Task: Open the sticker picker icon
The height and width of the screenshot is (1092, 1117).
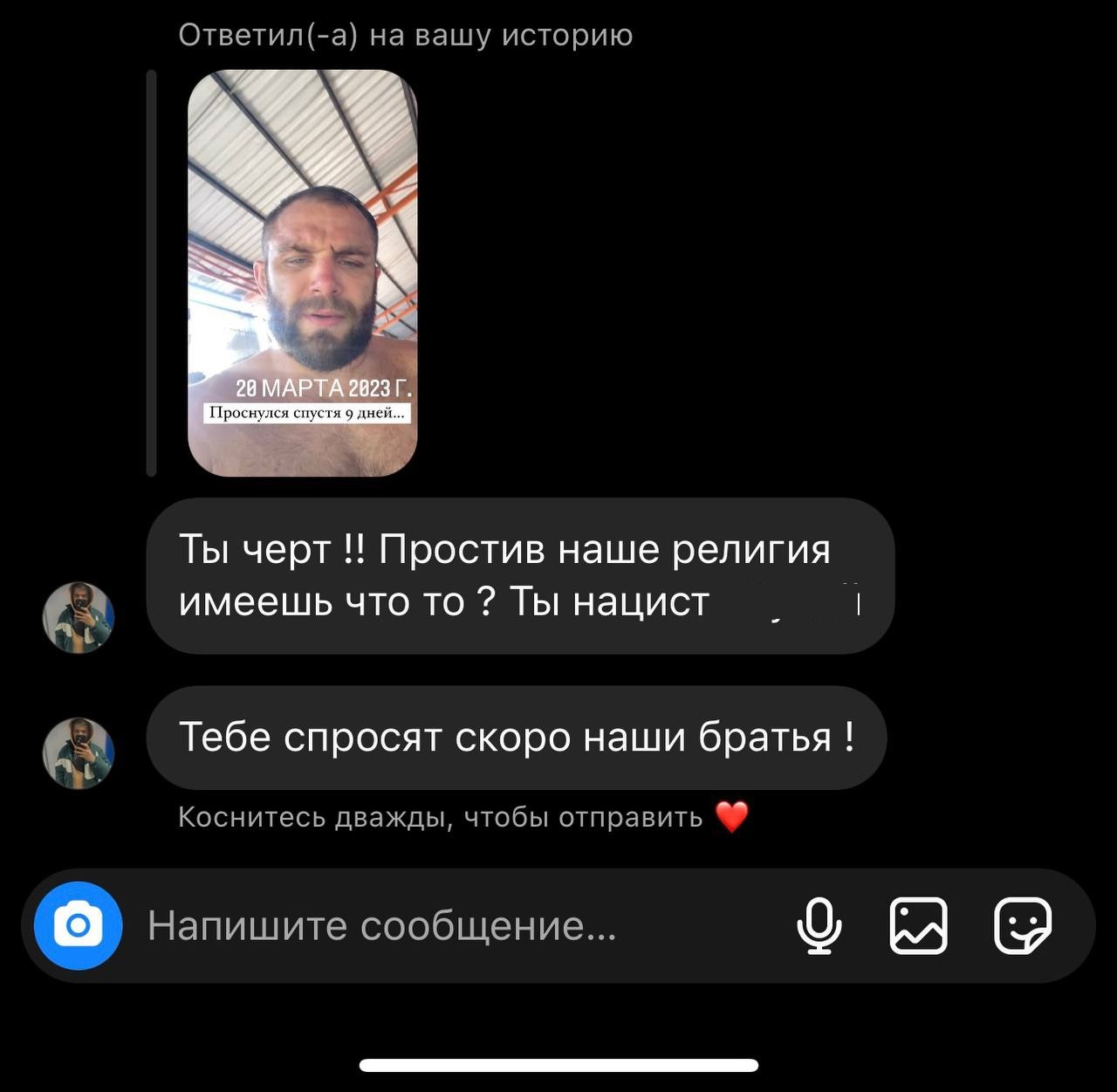Action: pyautogui.click(x=1023, y=925)
